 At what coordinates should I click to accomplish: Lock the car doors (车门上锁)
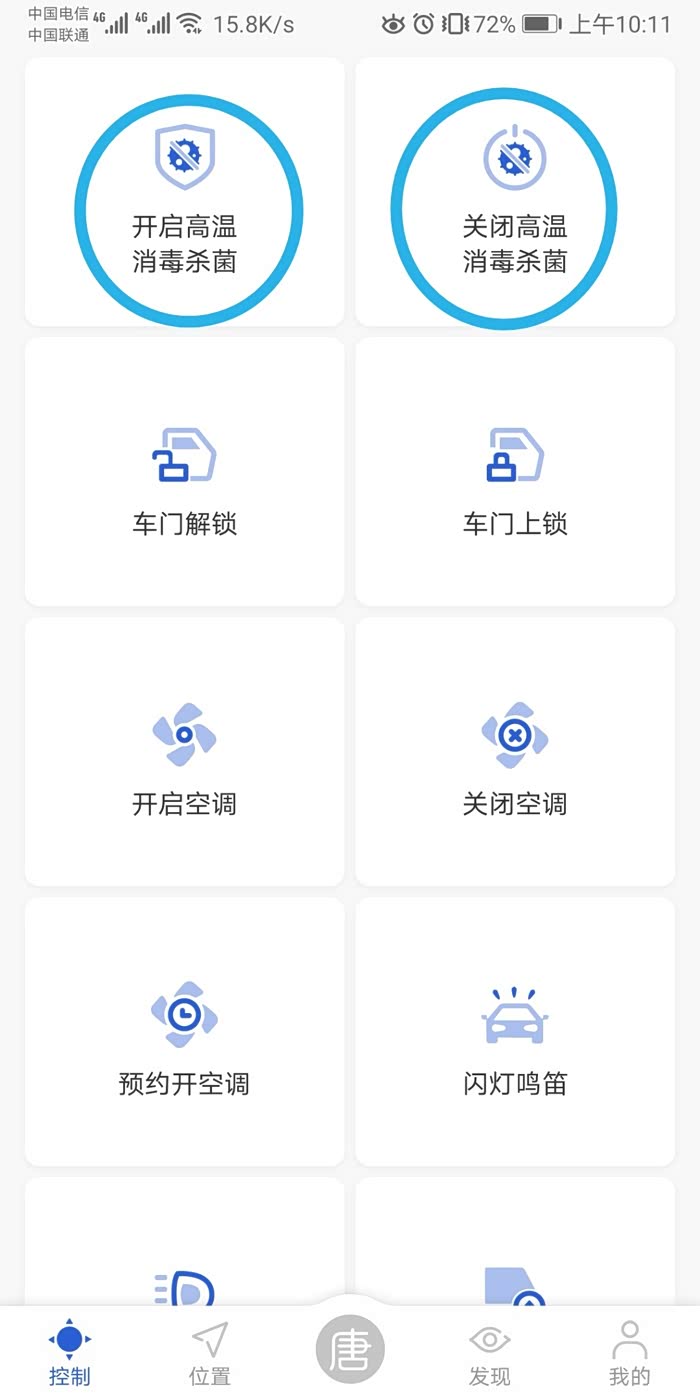(x=515, y=480)
